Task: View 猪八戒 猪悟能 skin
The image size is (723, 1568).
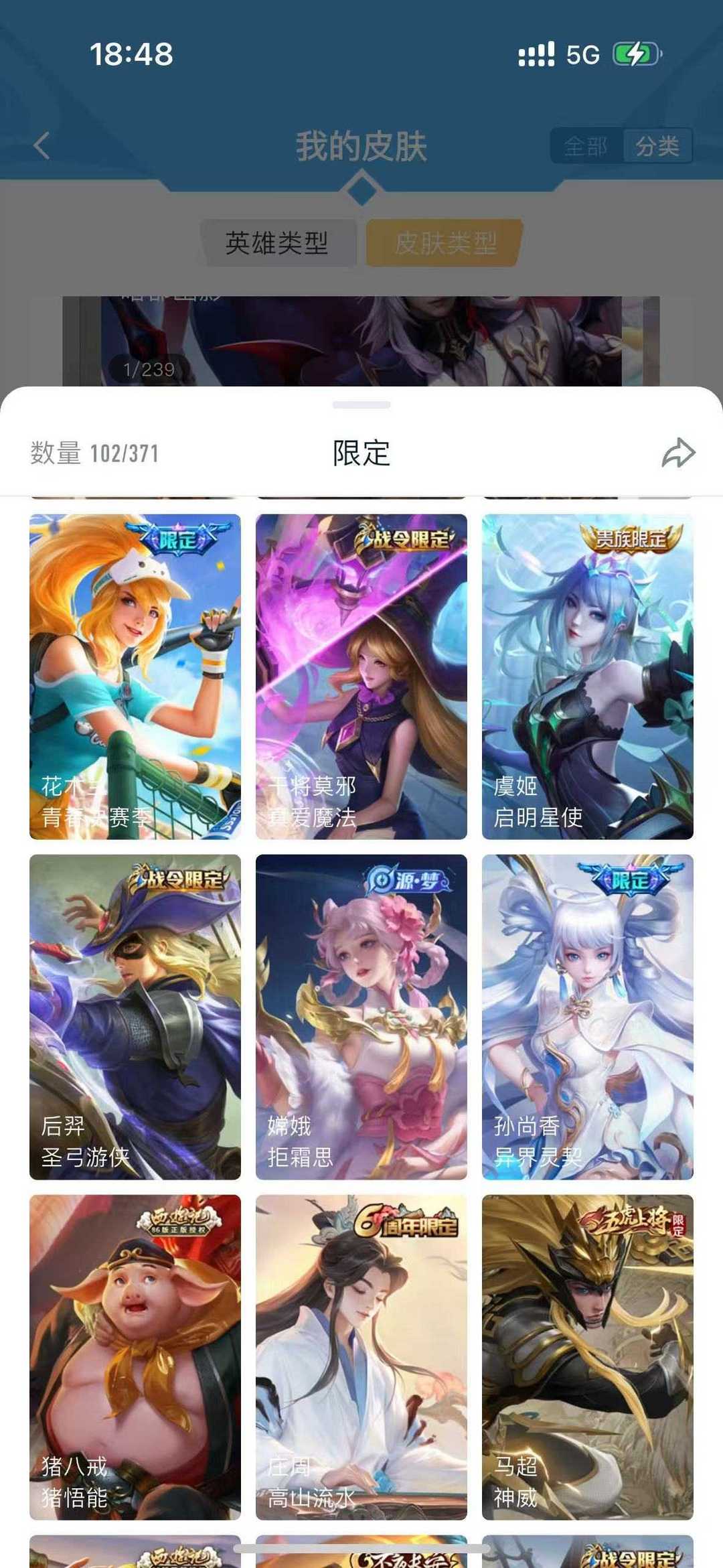Action: [135, 1357]
